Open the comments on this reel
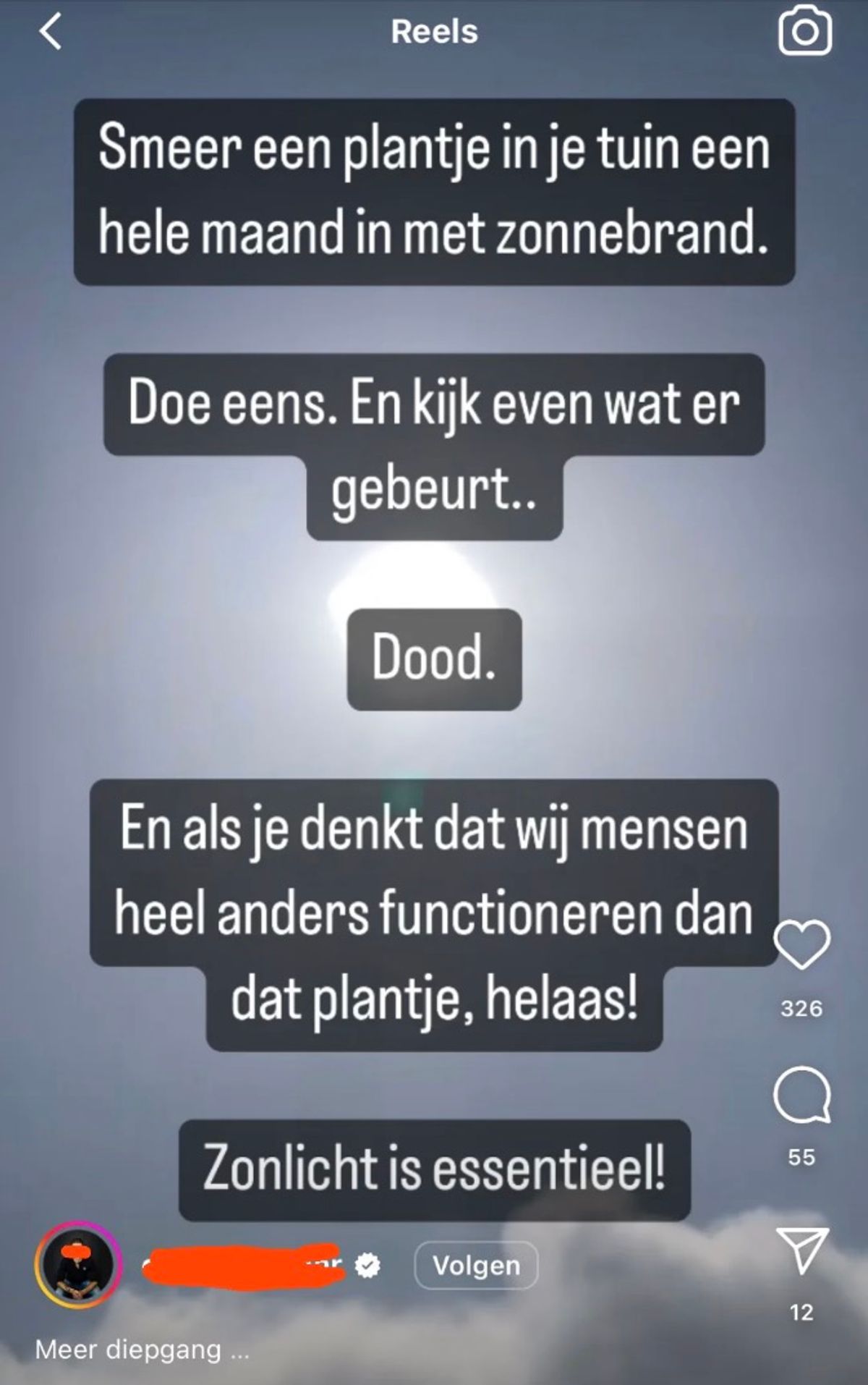Viewport: 868px width, 1385px height. (x=801, y=1095)
